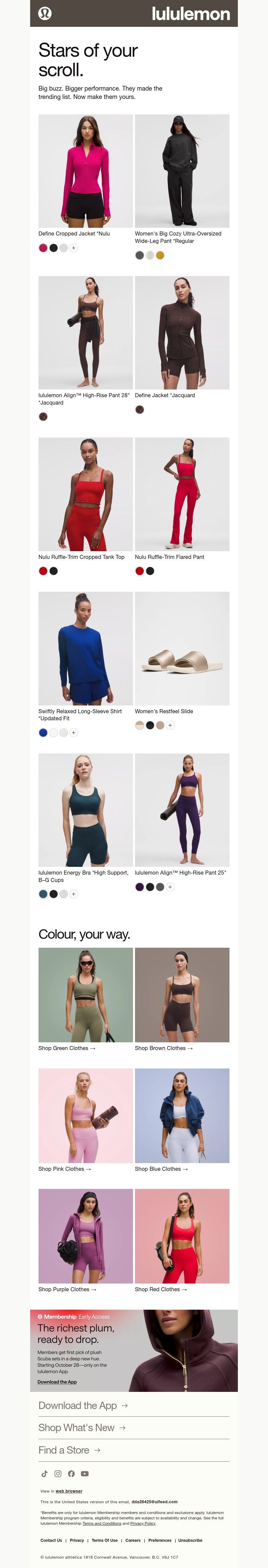View the Women's Restfeel Slide product
268x1568 pixels.
click(182, 648)
